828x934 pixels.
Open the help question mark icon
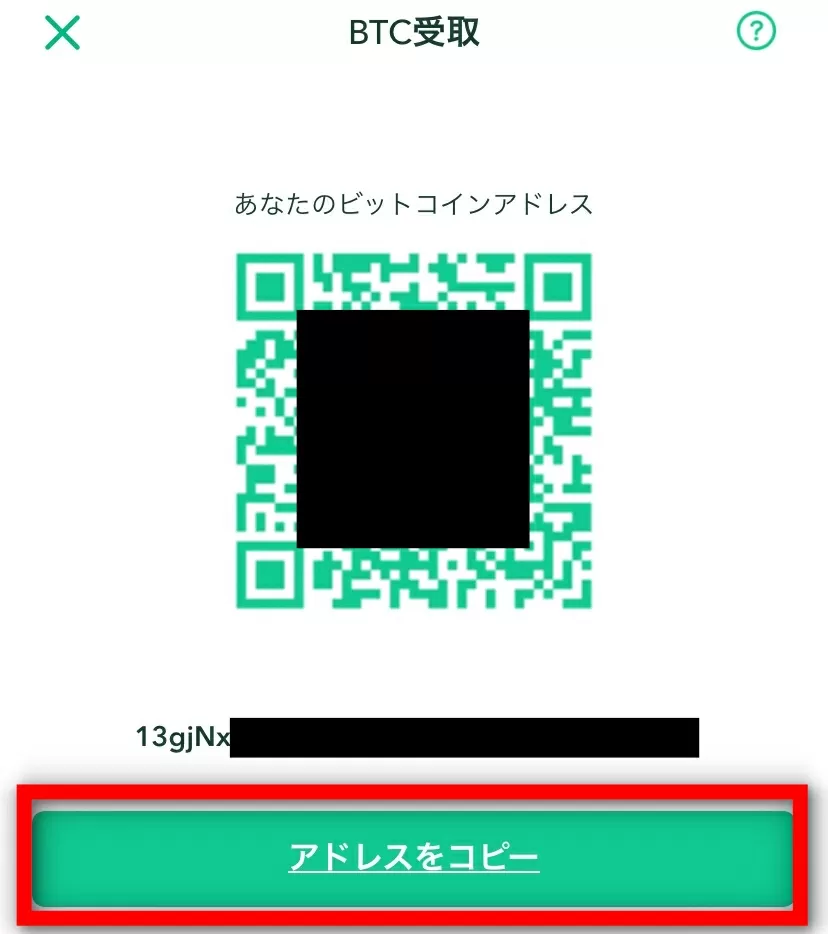point(756,32)
